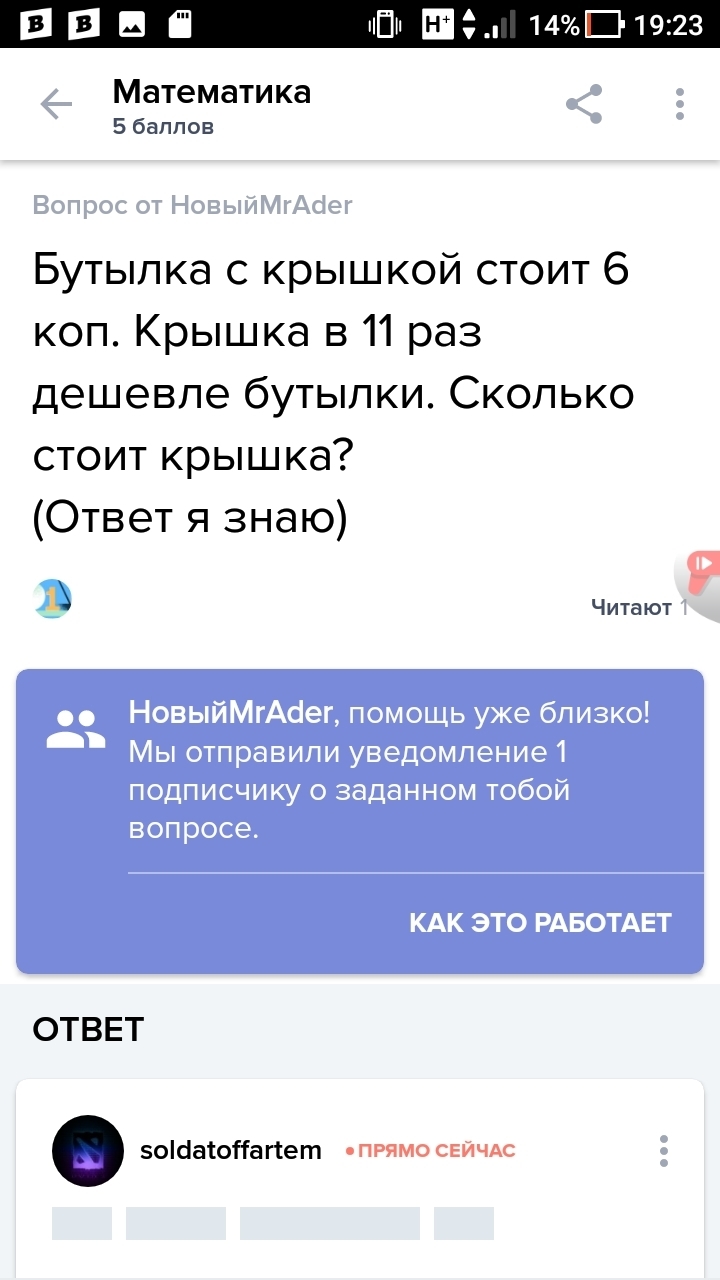Image resolution: width=720 pixels, height=1280 pixels.
Task: Open the top bar overflow menu
Action: click(680, 104)
